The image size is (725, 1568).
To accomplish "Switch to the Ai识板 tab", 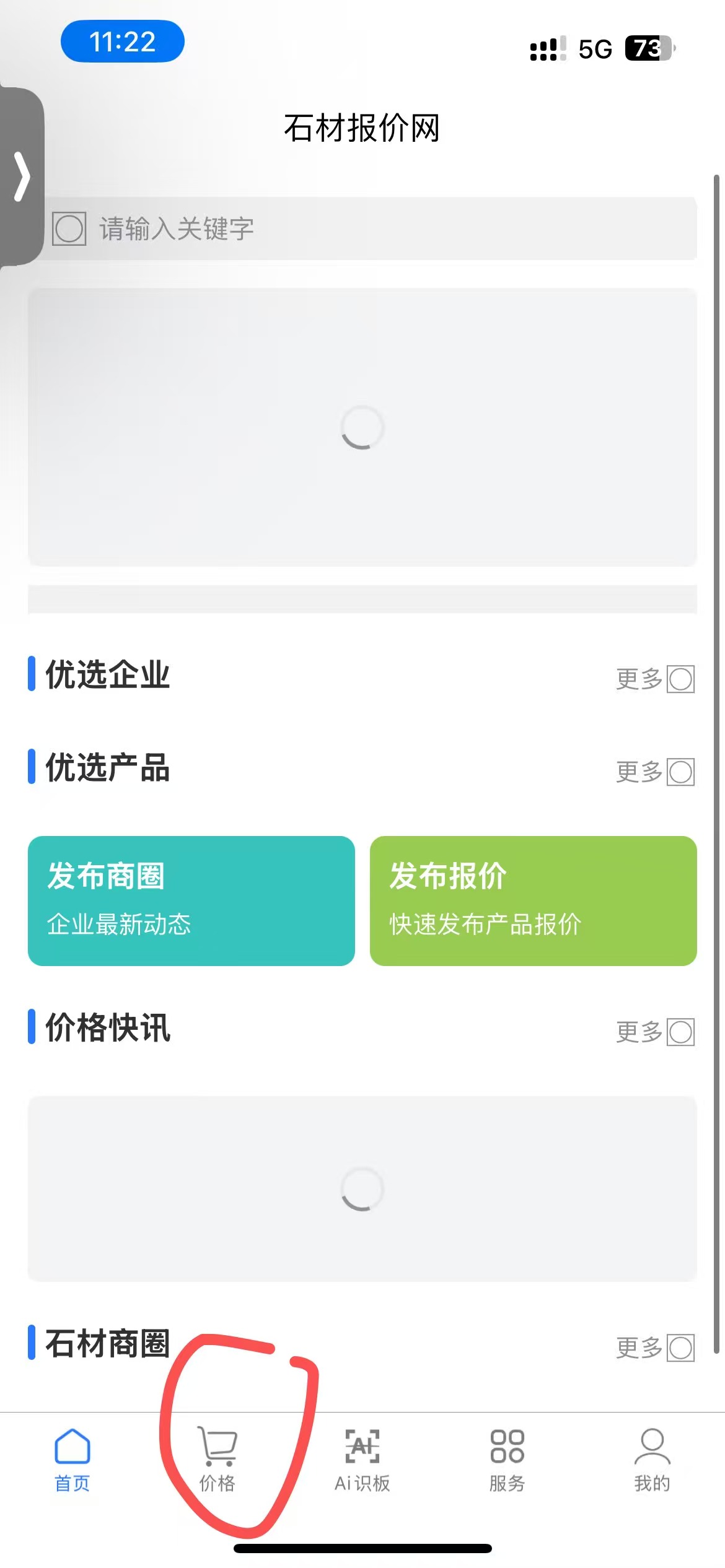I will click(x=362, y=1459).
